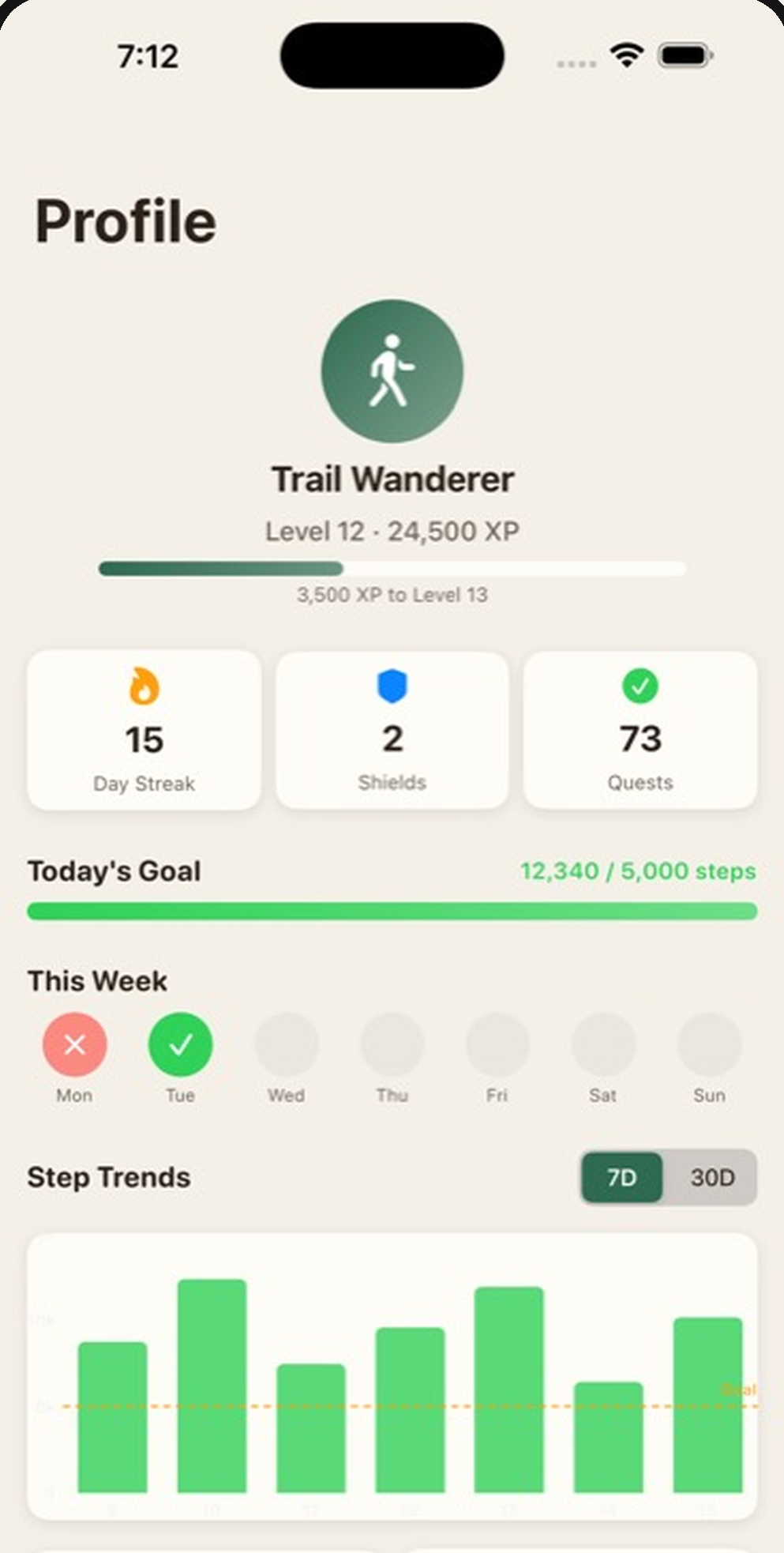The height and width of the screenshot is (1553, 784).
Task: Toggle Sunday's progress circle
Action: [709, 1044]
